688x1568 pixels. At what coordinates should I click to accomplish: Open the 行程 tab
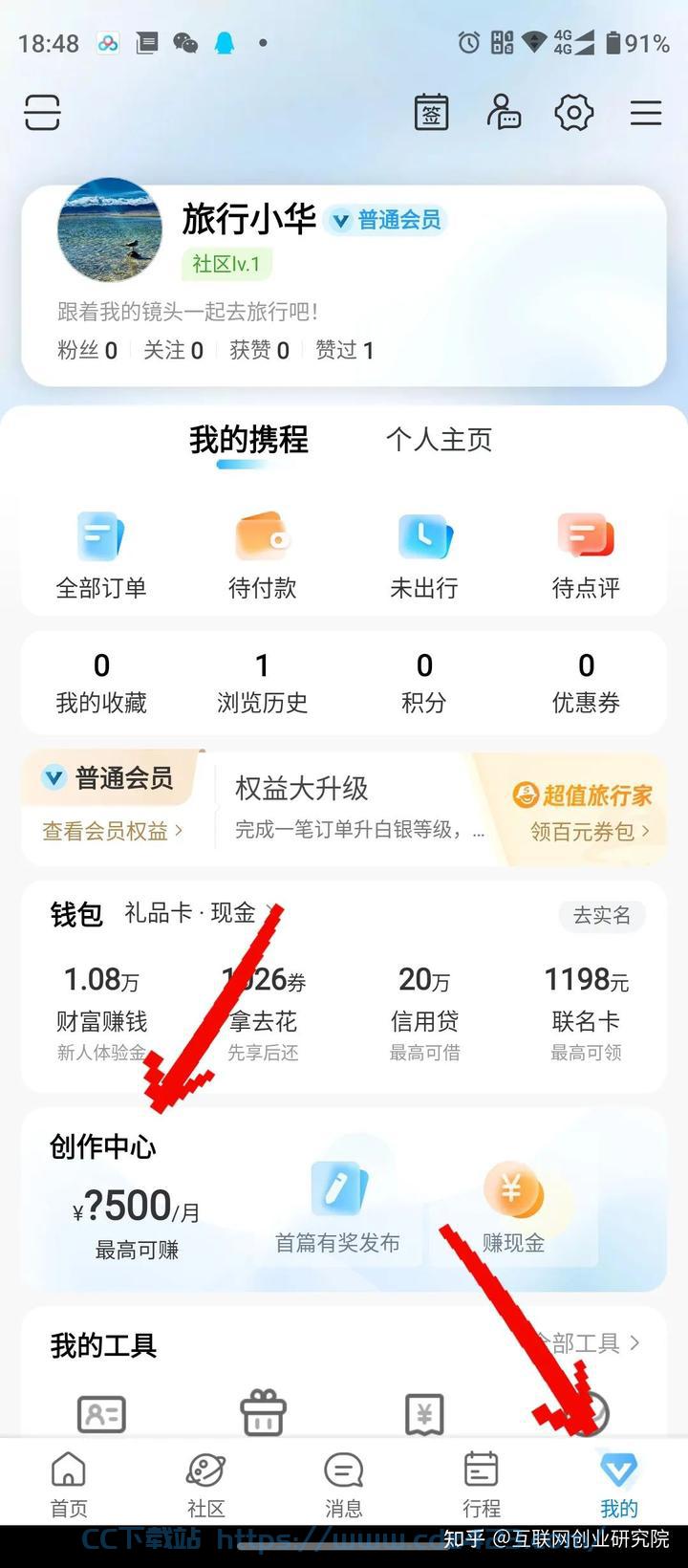(x=482, y=1484)
